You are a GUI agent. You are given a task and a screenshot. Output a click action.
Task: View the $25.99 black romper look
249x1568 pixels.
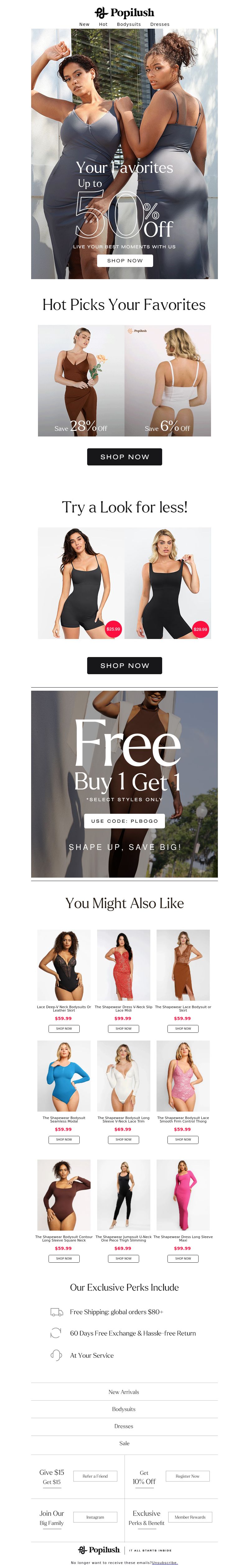(81, 583)
